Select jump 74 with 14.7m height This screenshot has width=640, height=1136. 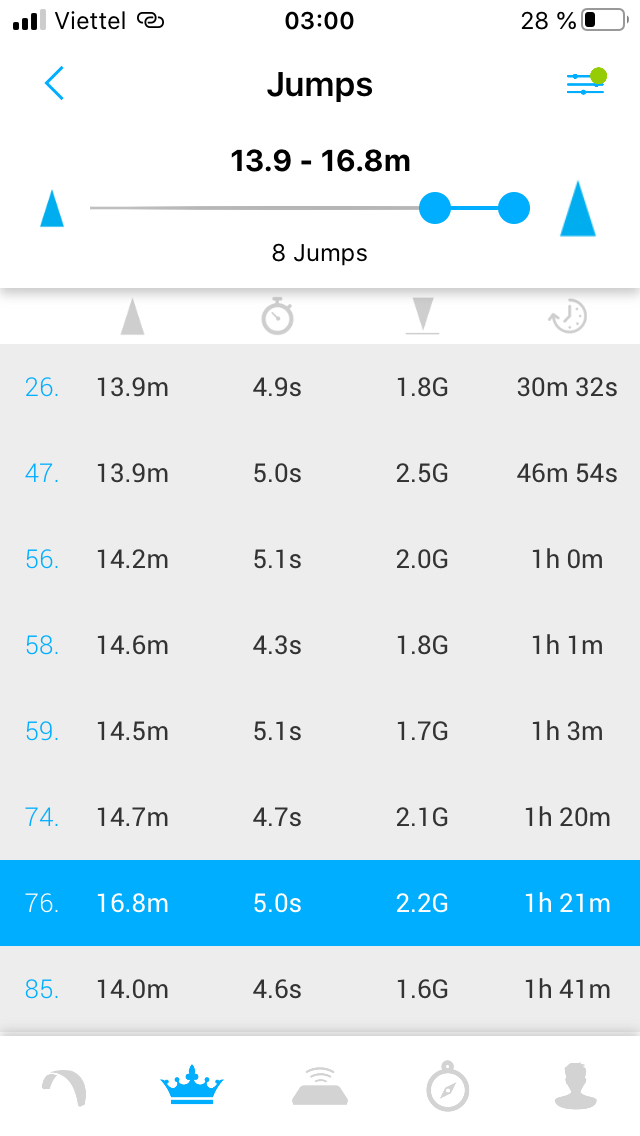pos(320,817)
